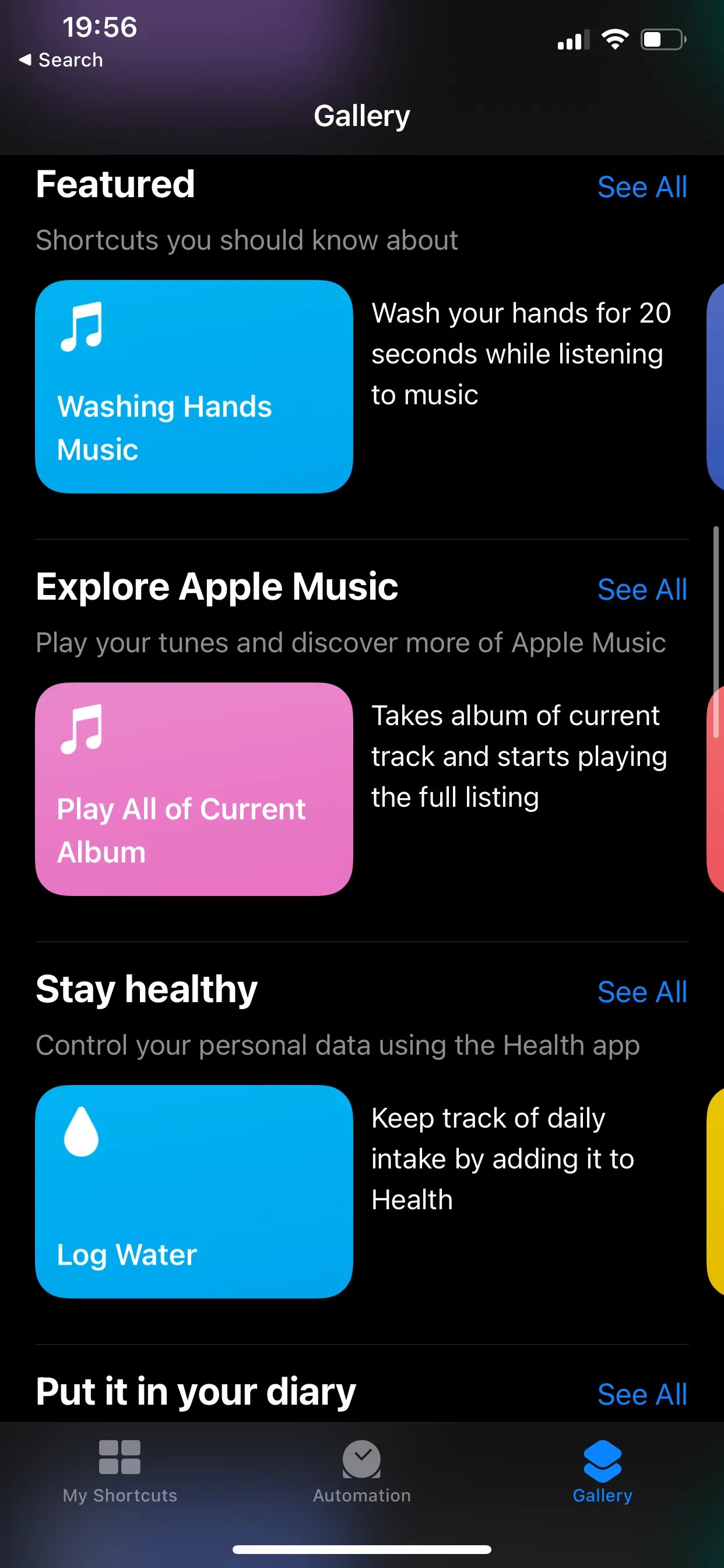
Task: Tap the battery level indicator
Action: coord(663,38)
